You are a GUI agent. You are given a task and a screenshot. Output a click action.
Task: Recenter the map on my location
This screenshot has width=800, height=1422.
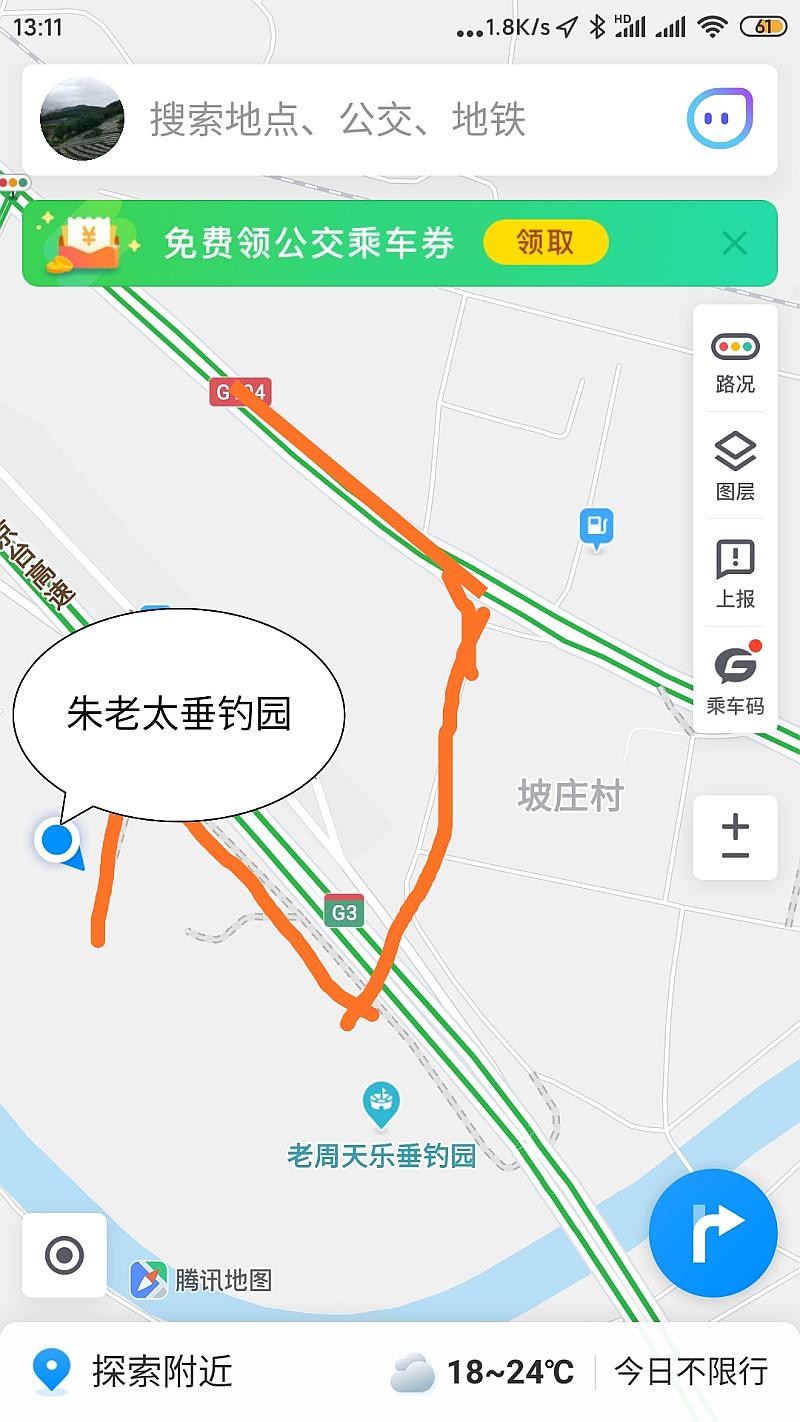pyautogui.click(x=65, y=1255)
